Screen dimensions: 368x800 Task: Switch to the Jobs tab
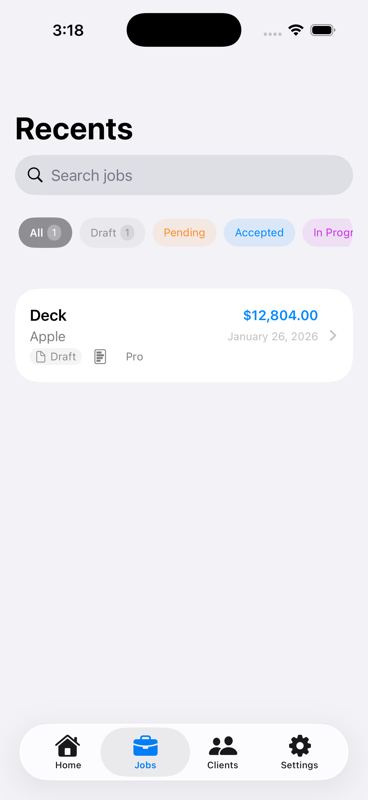click(145, 752)
